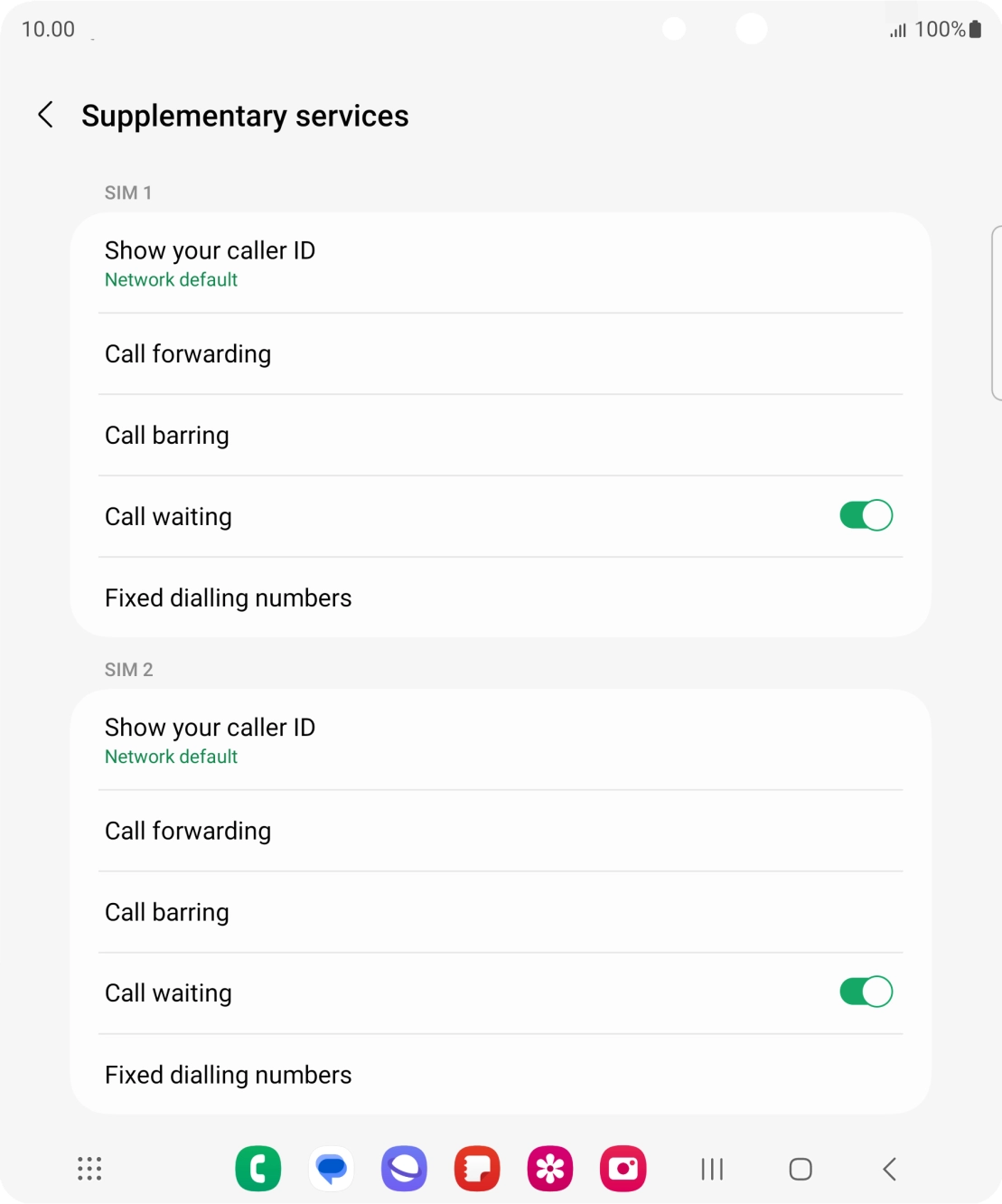
Task: Open the app drawer grid icon
Action: click(89, 1169)
